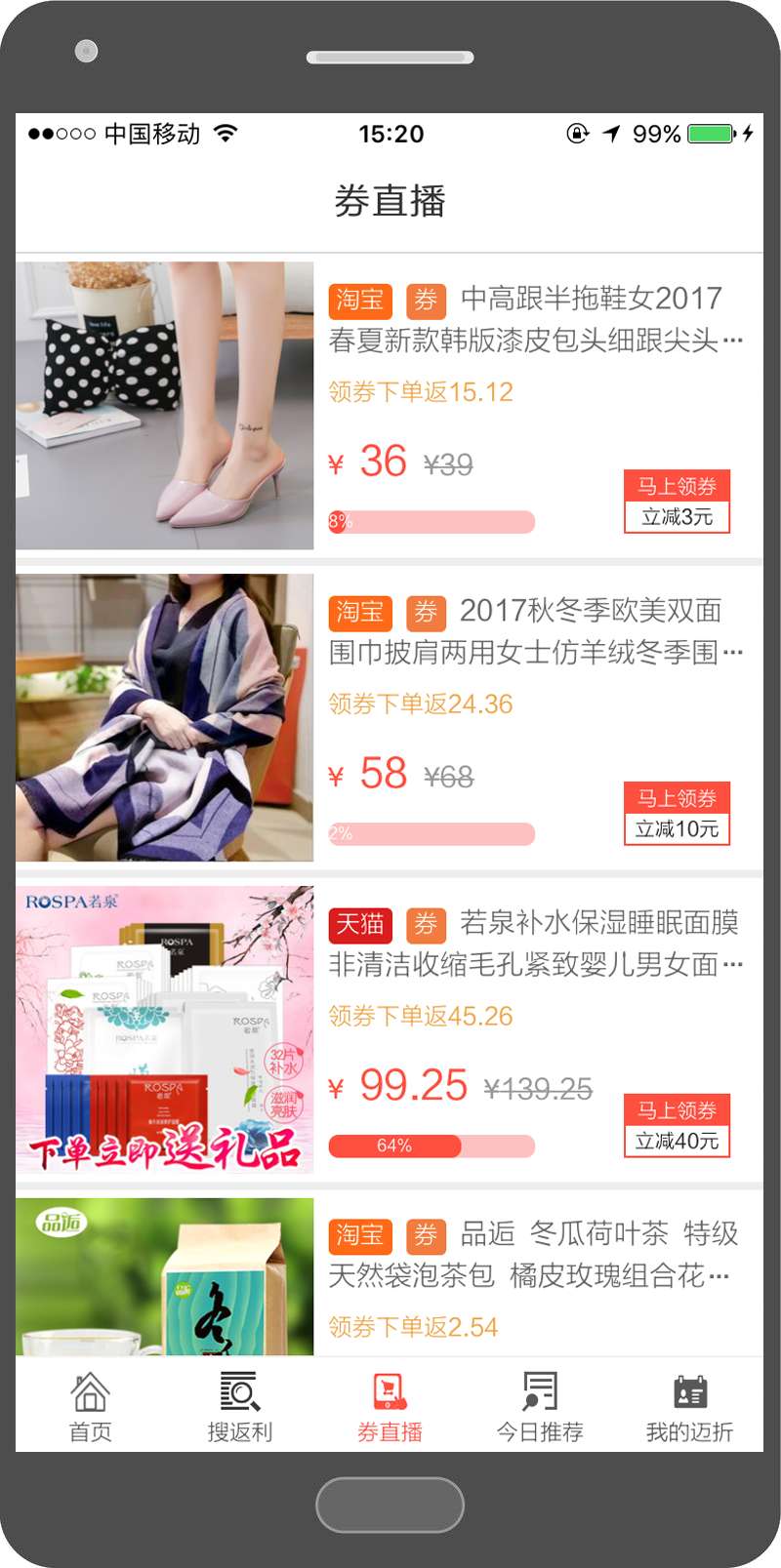The width and height of the screenshot is (781, 1568).
Task: Go to the 今日推荐 tab
Action: pyautogui.click(x=539, y=1406)
